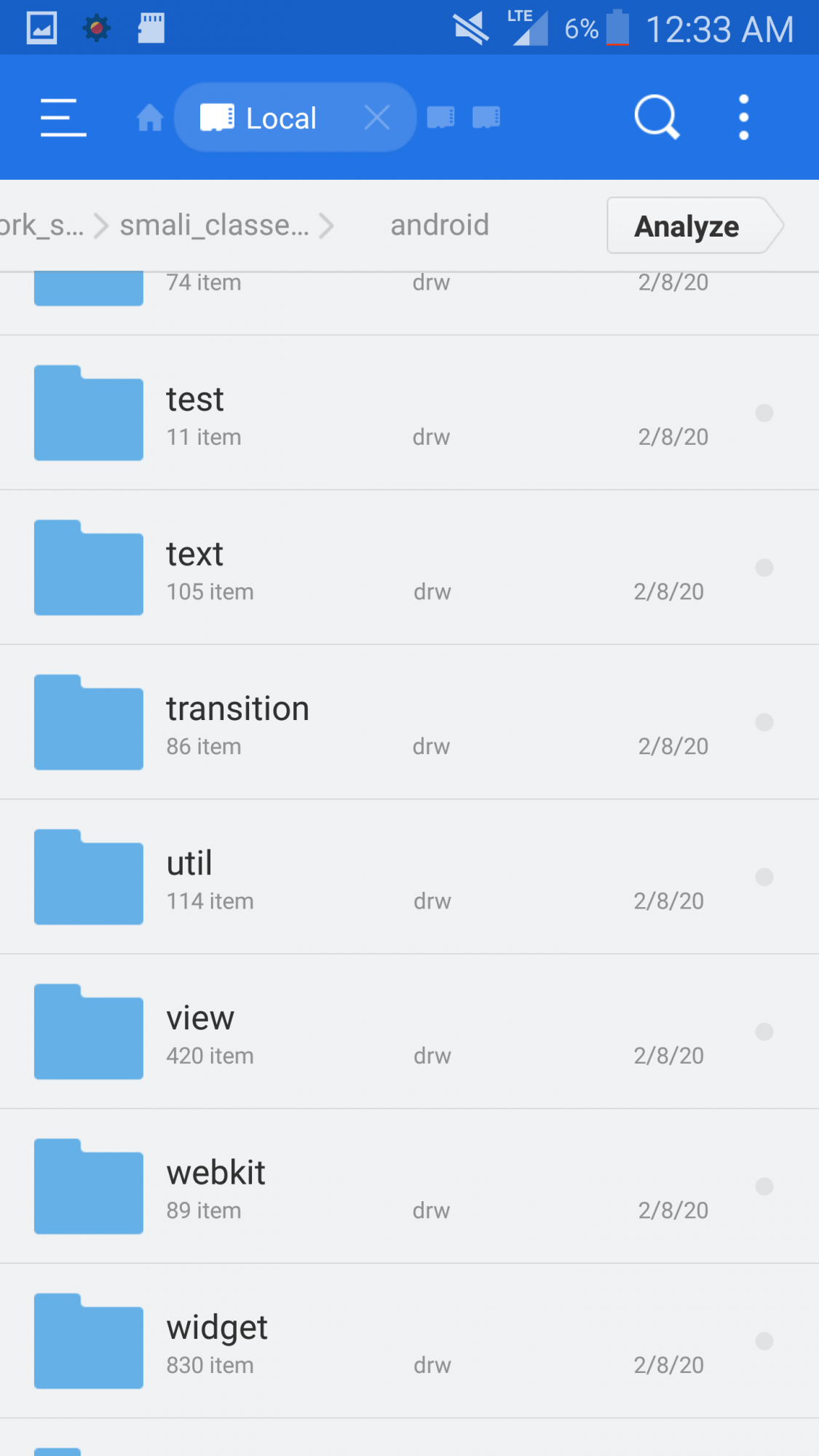Viewport: 819px width, 1456px height.
Task: Toggle selection circle for the transition folder
Action: coord(764,722)
